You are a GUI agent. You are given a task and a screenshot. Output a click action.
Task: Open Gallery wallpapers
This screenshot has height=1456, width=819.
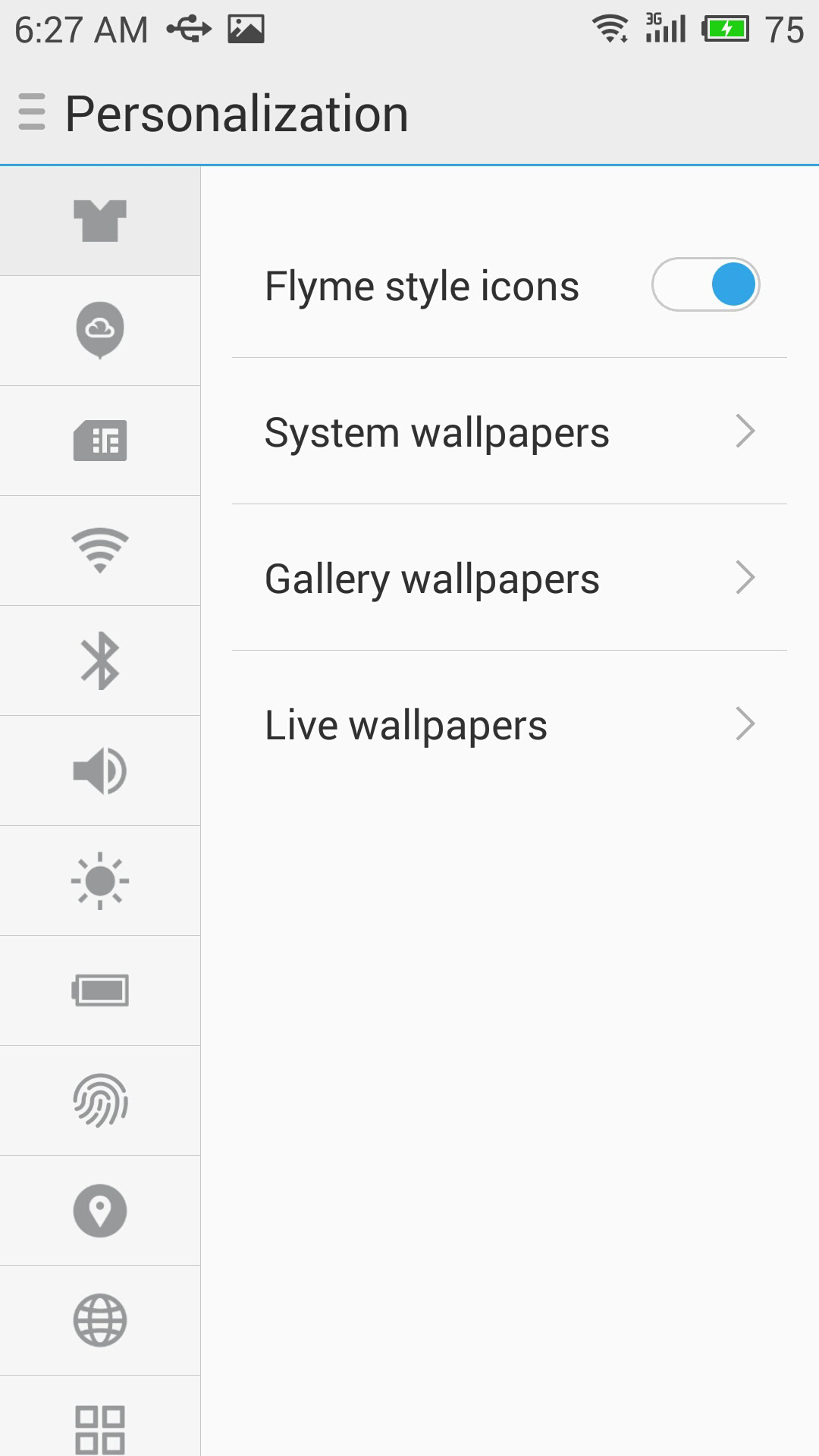click(510, 579)
